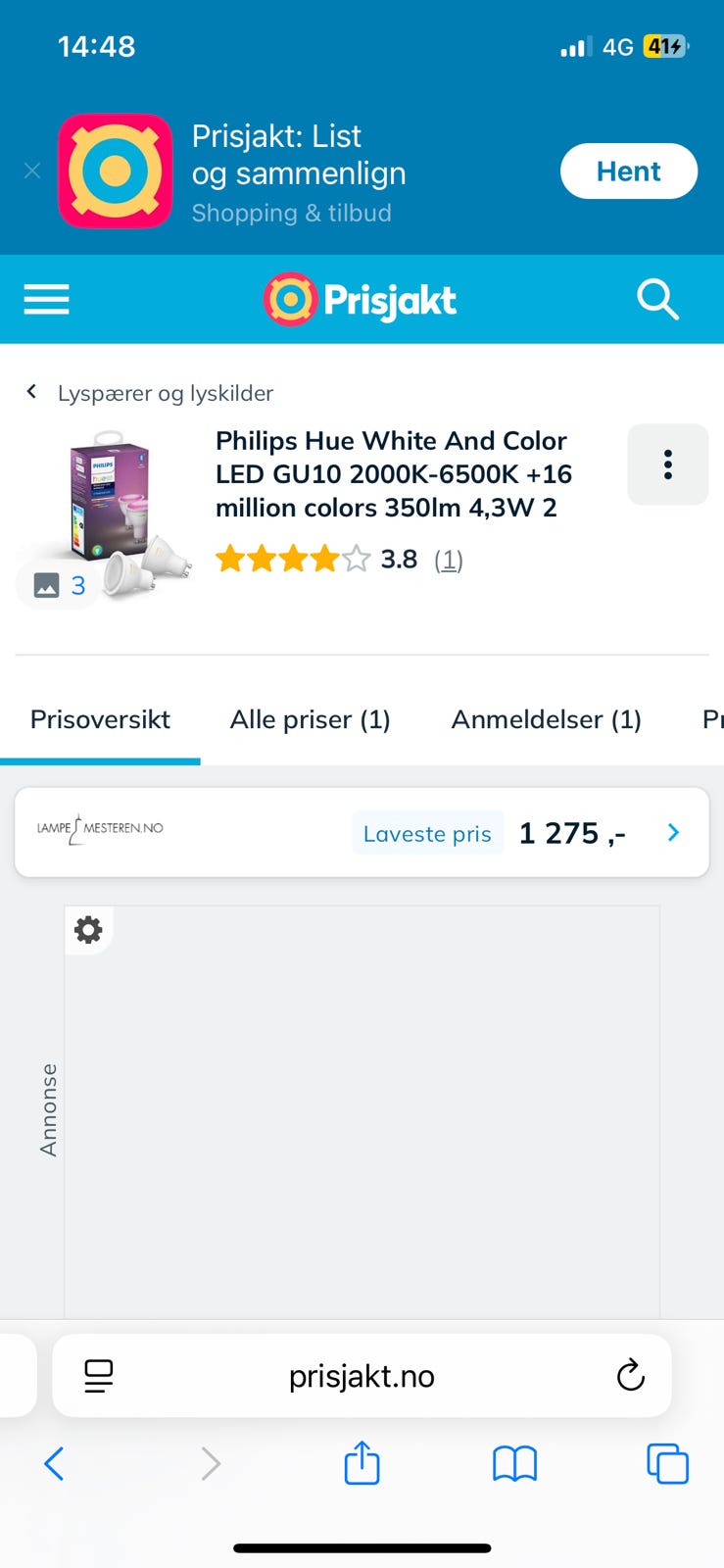View the 3 product photos
This screenshot has width=724, height=1568.
pos(57,584)
